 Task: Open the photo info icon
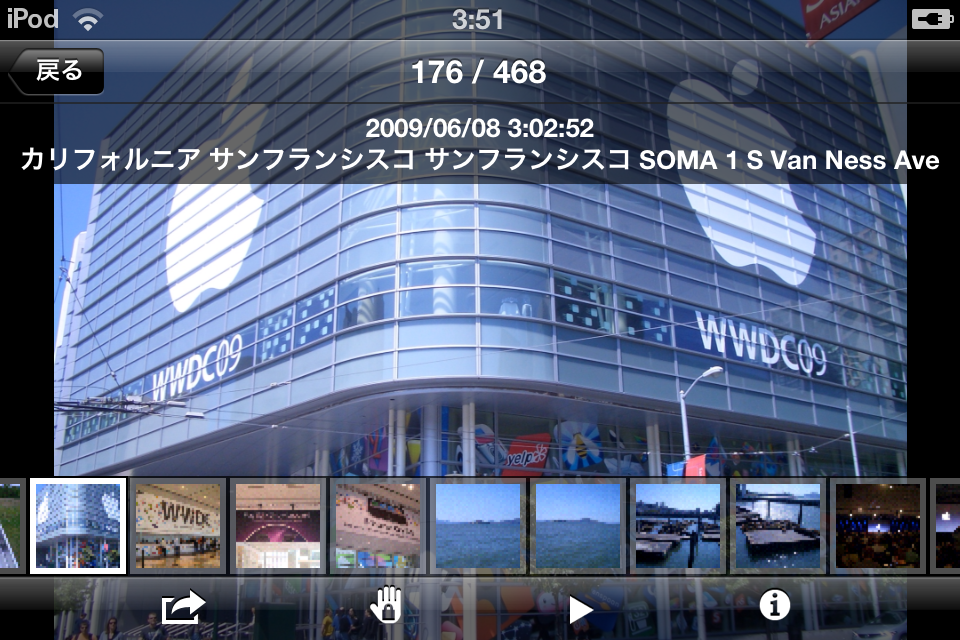[775, 604]
